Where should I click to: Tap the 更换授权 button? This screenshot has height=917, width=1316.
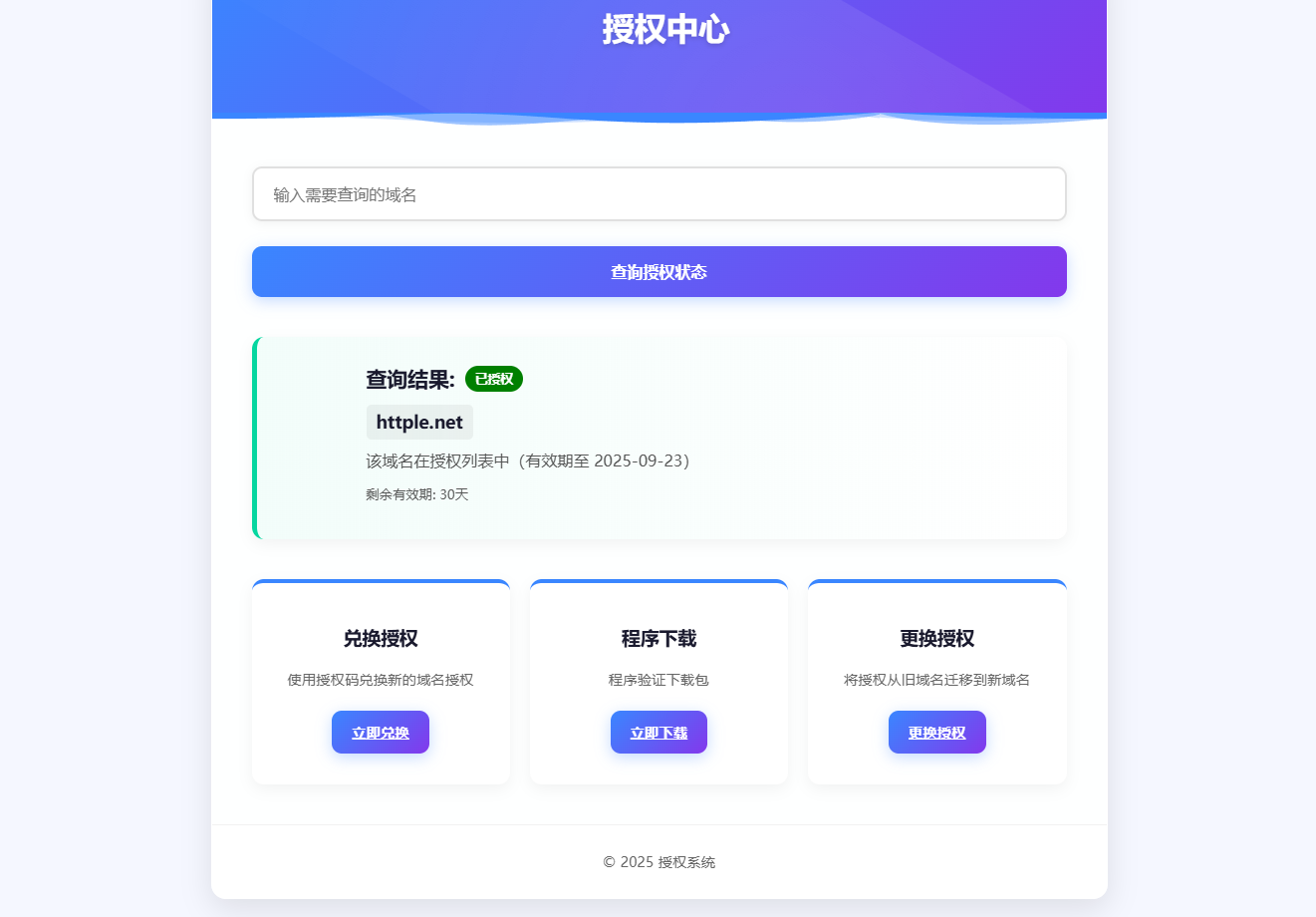click(936, 733)
